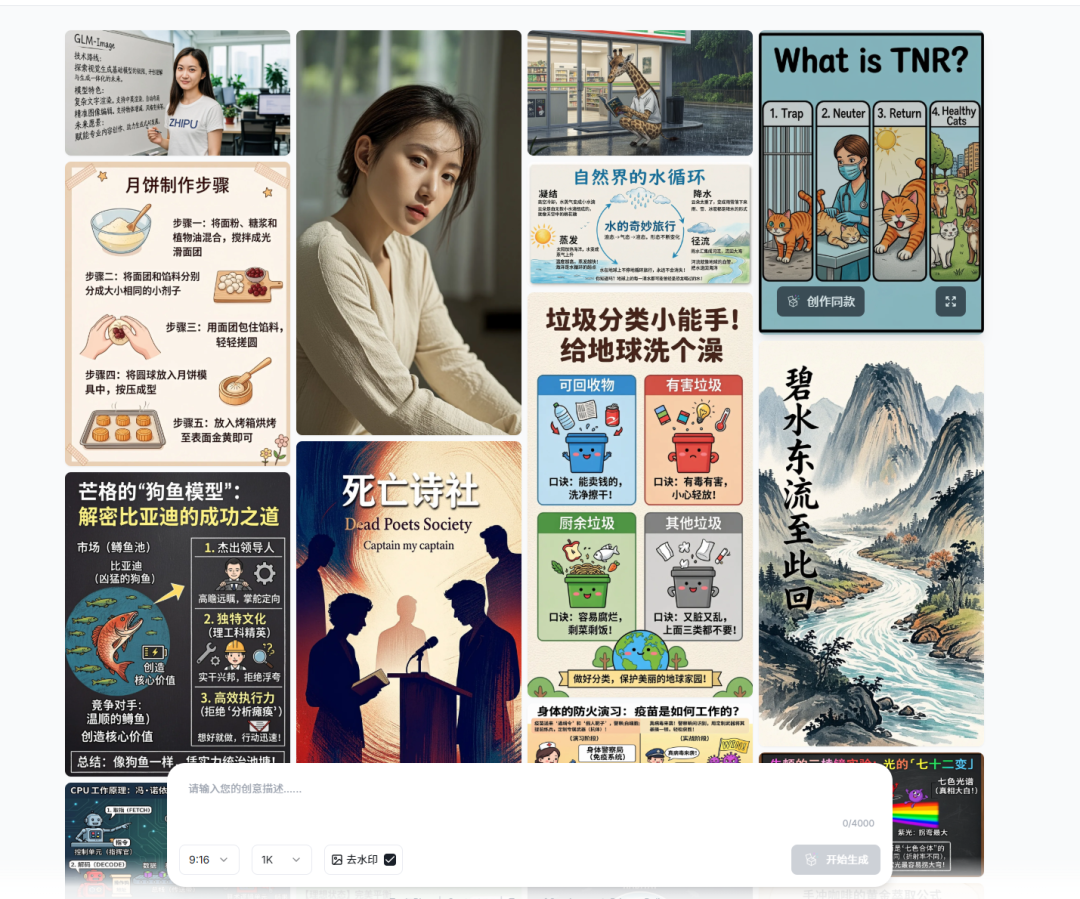
Task: Toggle the 去水印 checkbox
Action: click(x=390, y=860)
